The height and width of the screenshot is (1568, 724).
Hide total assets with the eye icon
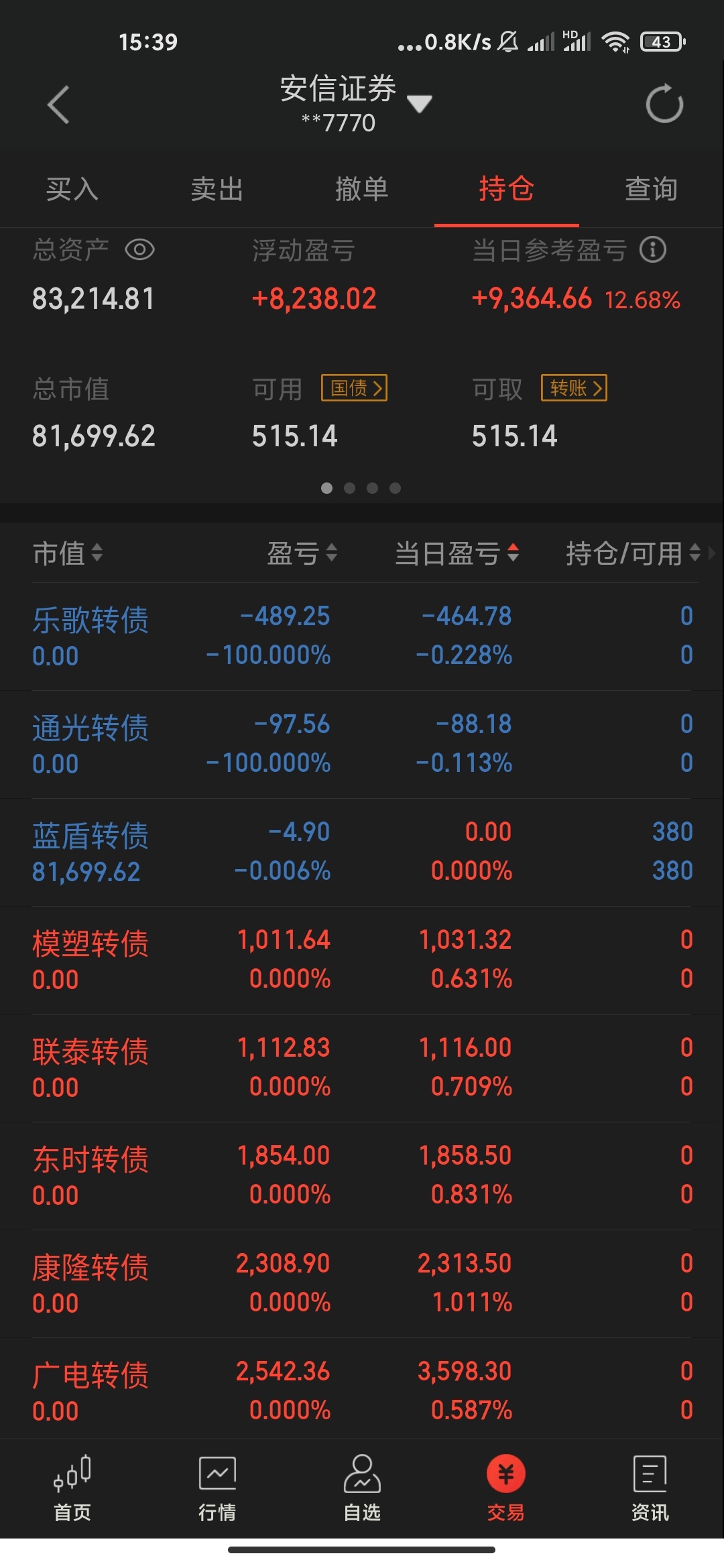pyautogui.click(x=140, y=250)
